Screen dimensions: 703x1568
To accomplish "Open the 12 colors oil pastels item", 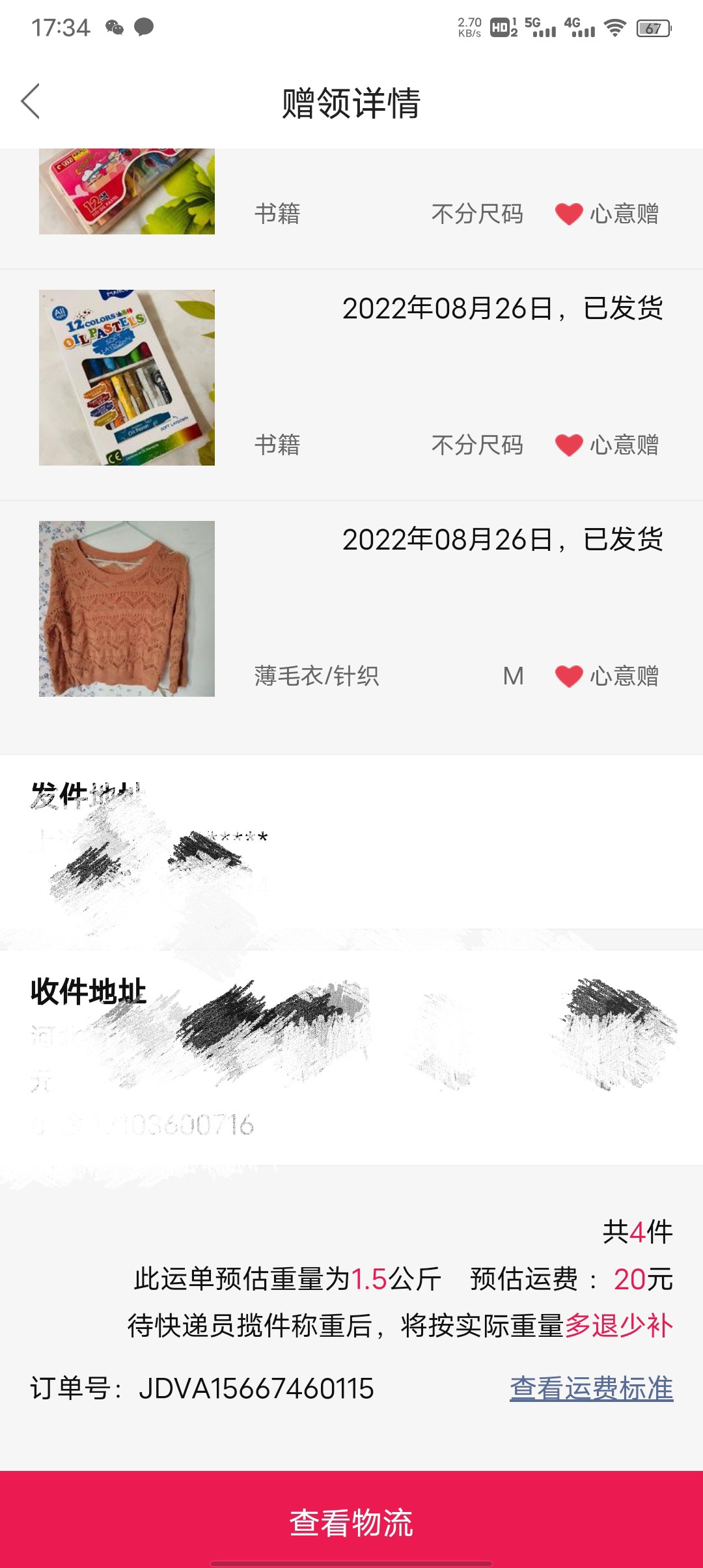I will pos(127,378).
